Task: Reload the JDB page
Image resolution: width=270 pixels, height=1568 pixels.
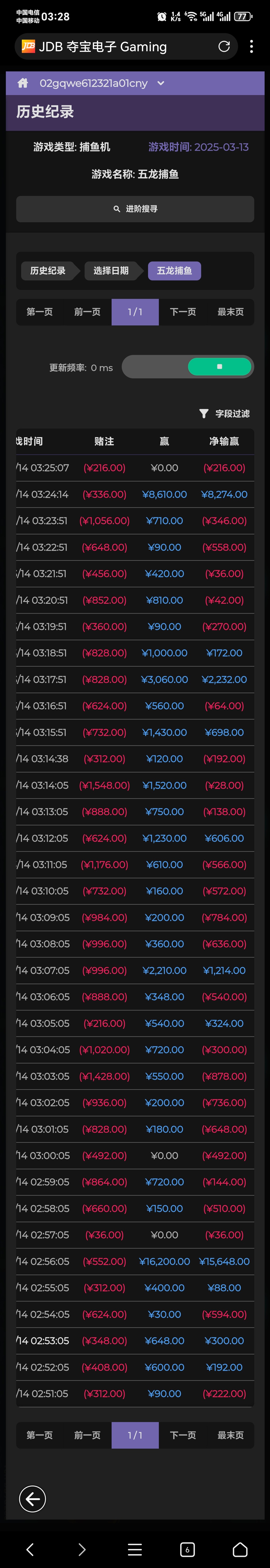Action: [224, 47]
